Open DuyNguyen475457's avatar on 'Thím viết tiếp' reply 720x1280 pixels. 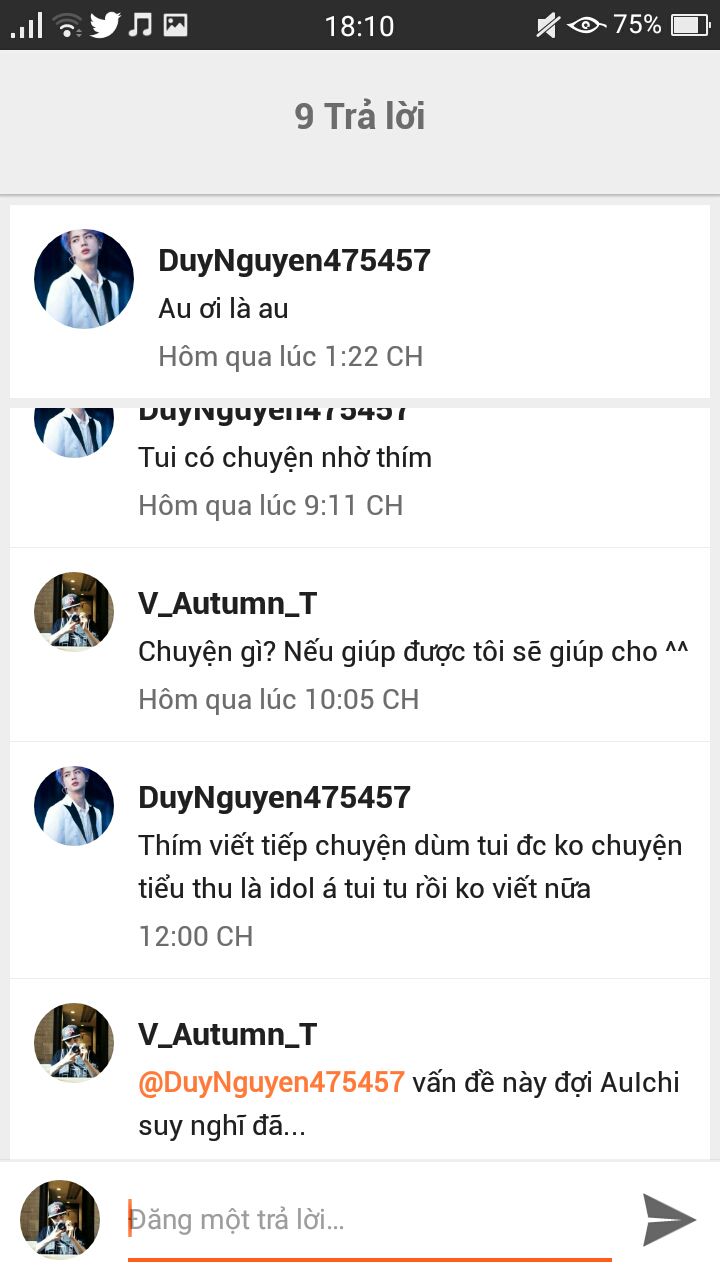[x=74, y=806]
